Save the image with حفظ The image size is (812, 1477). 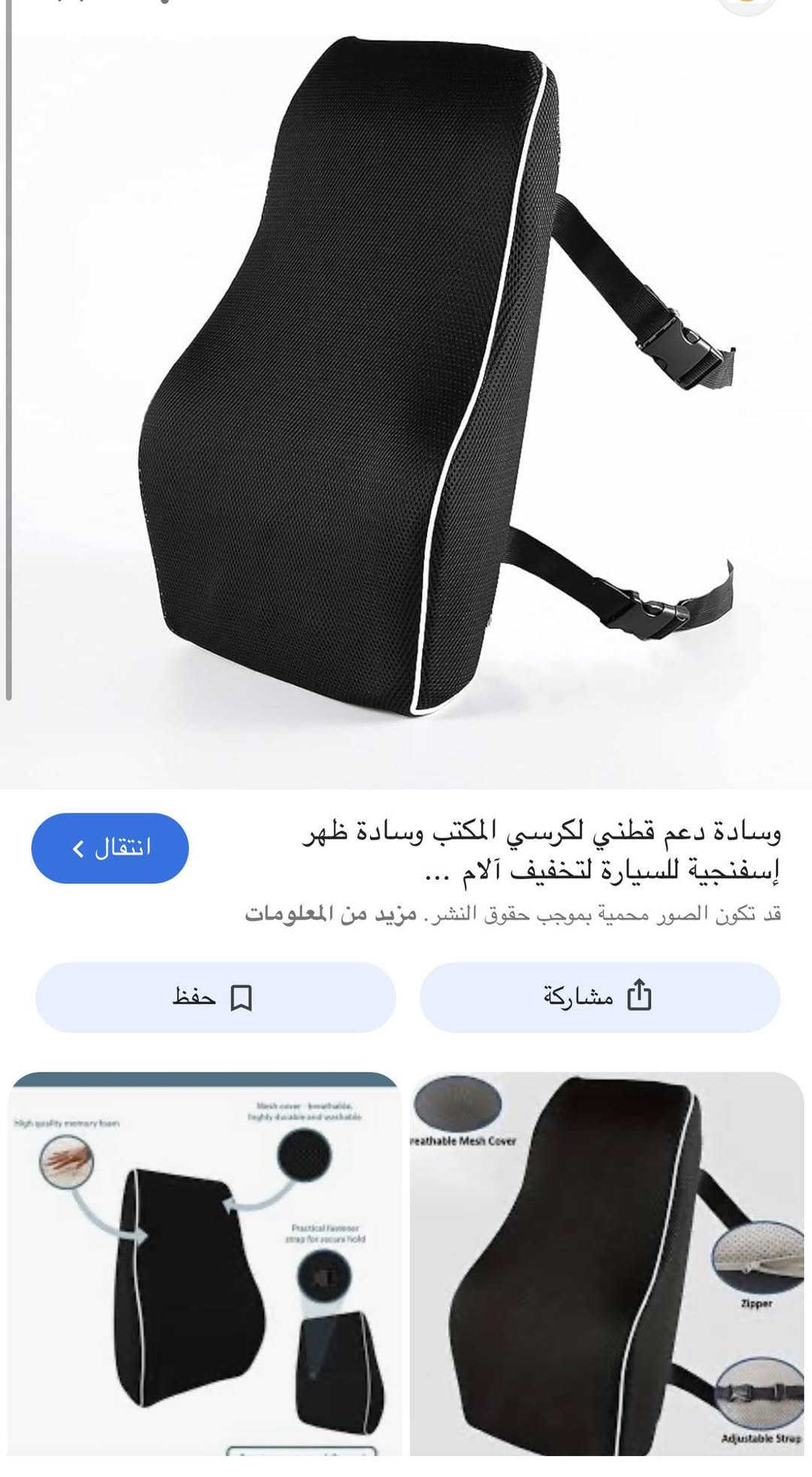tap(215, 997)
